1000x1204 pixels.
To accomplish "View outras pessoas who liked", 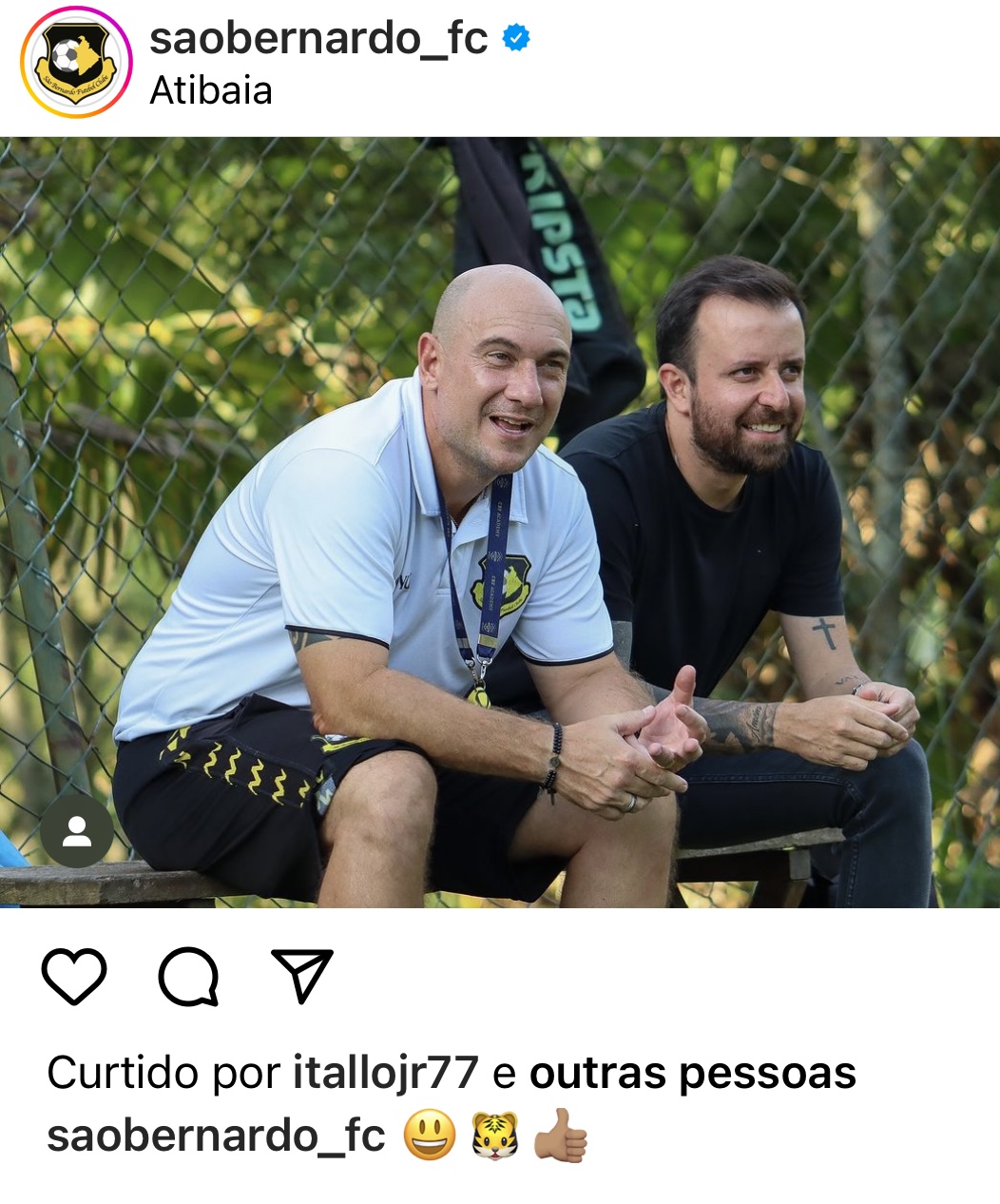I will point(692,1073).
